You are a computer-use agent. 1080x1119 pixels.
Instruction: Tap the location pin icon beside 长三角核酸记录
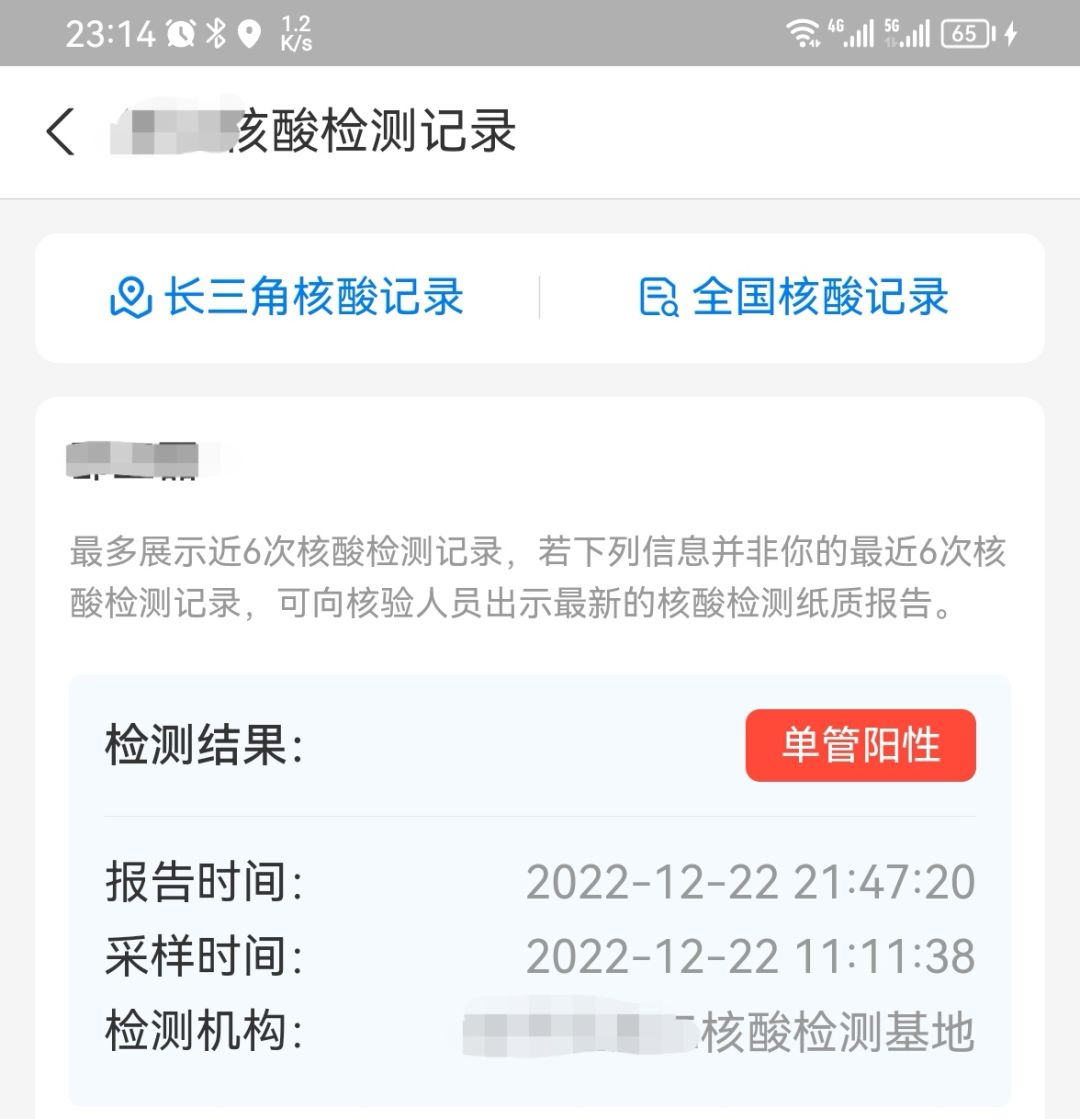[132, 298]
